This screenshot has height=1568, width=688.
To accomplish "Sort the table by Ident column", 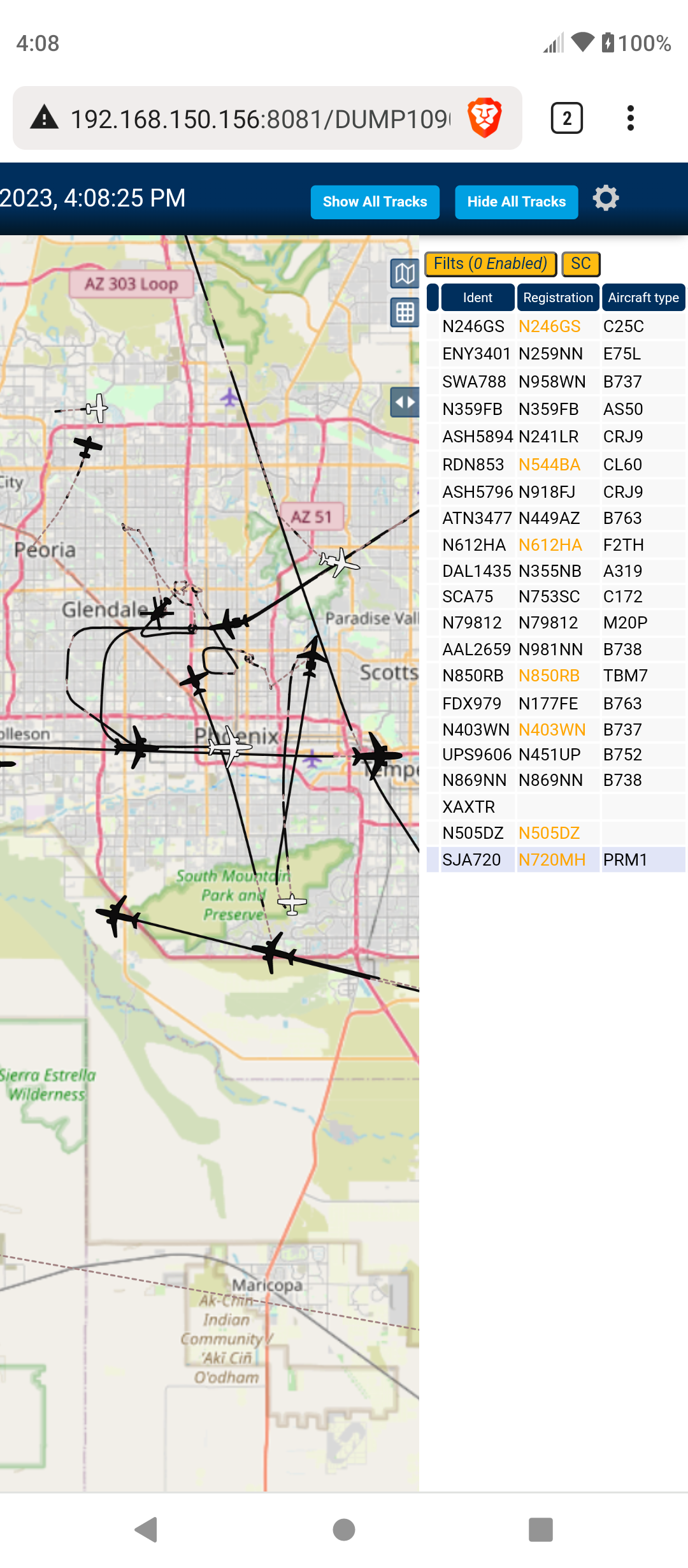I will (477, 298).
